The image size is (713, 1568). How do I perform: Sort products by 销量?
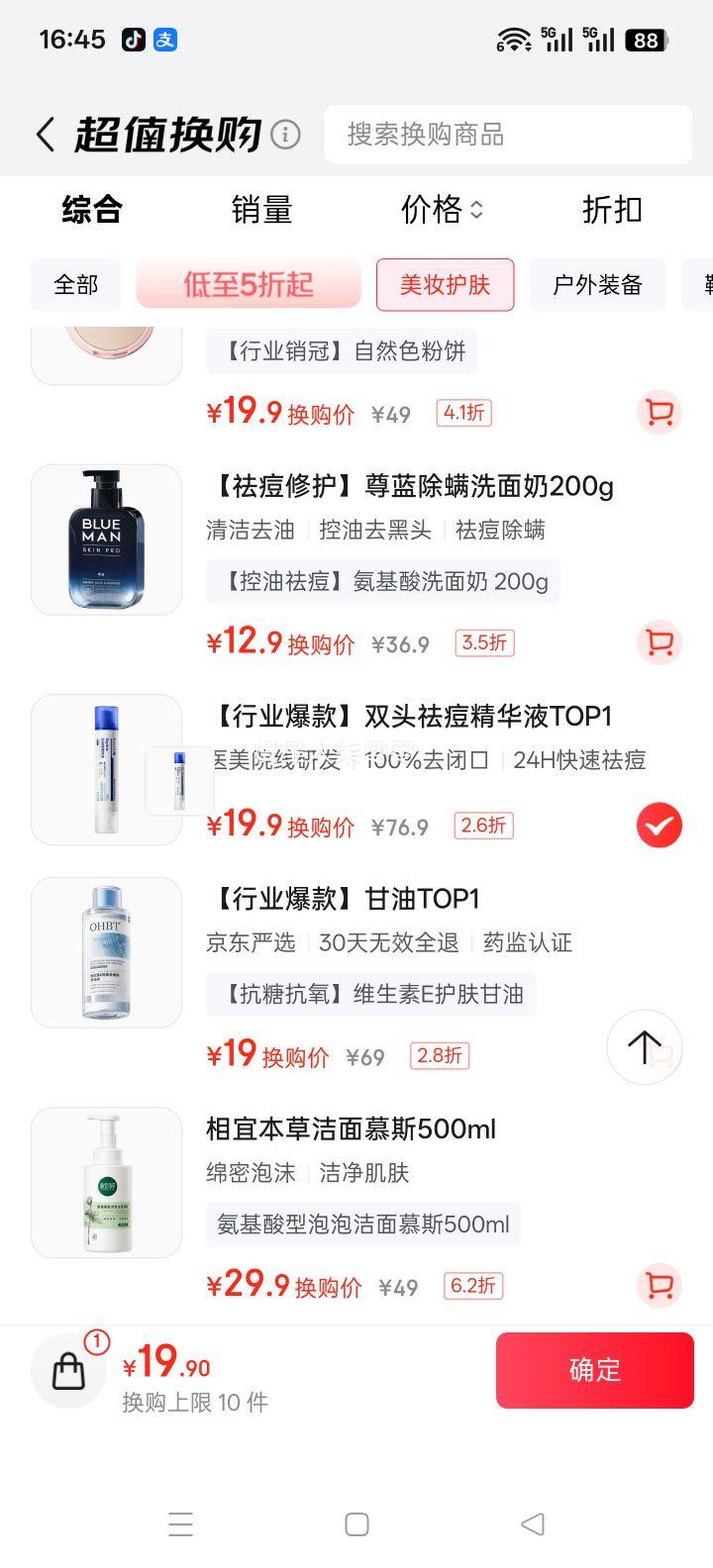[x=261, y=210]
